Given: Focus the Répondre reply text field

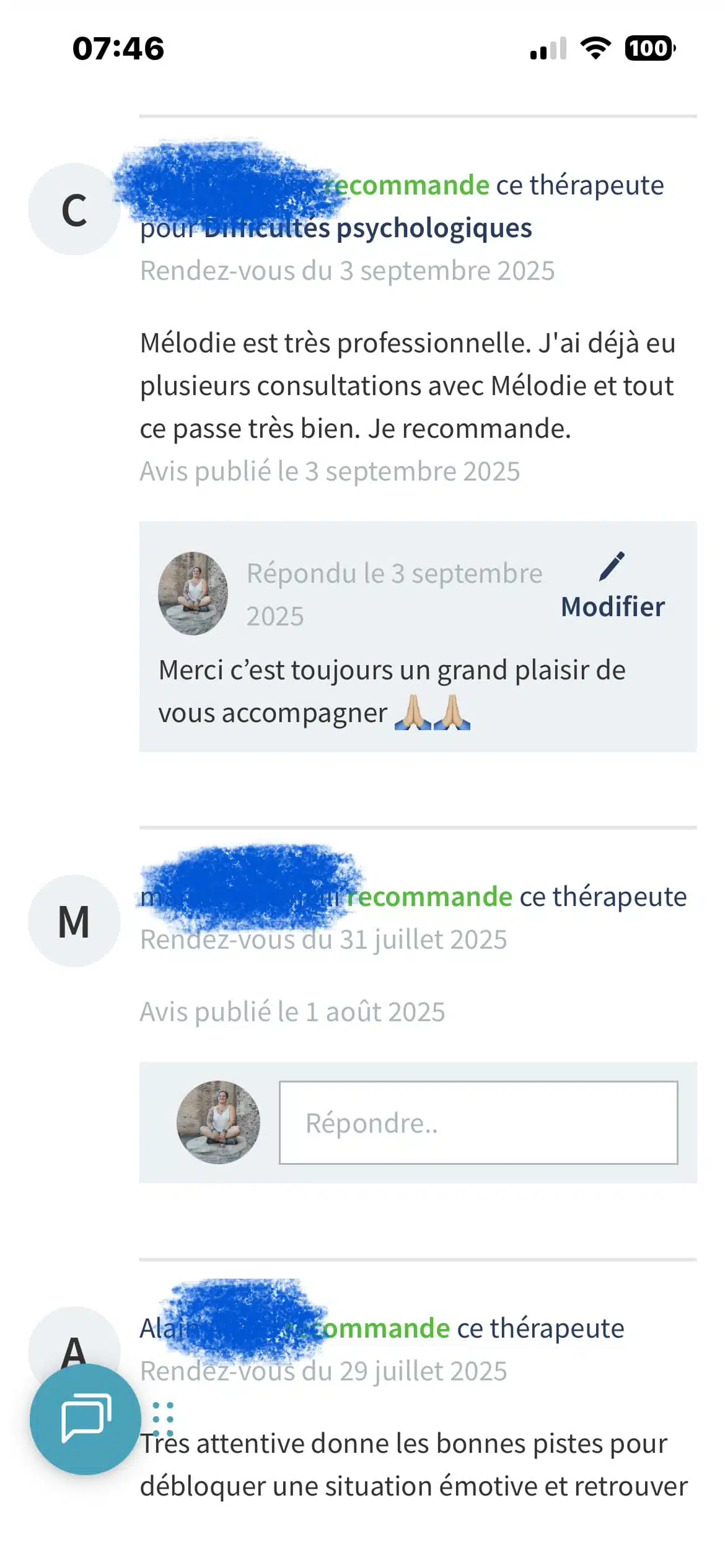Looking at the screenshot, I should [x=478, y=1123].
